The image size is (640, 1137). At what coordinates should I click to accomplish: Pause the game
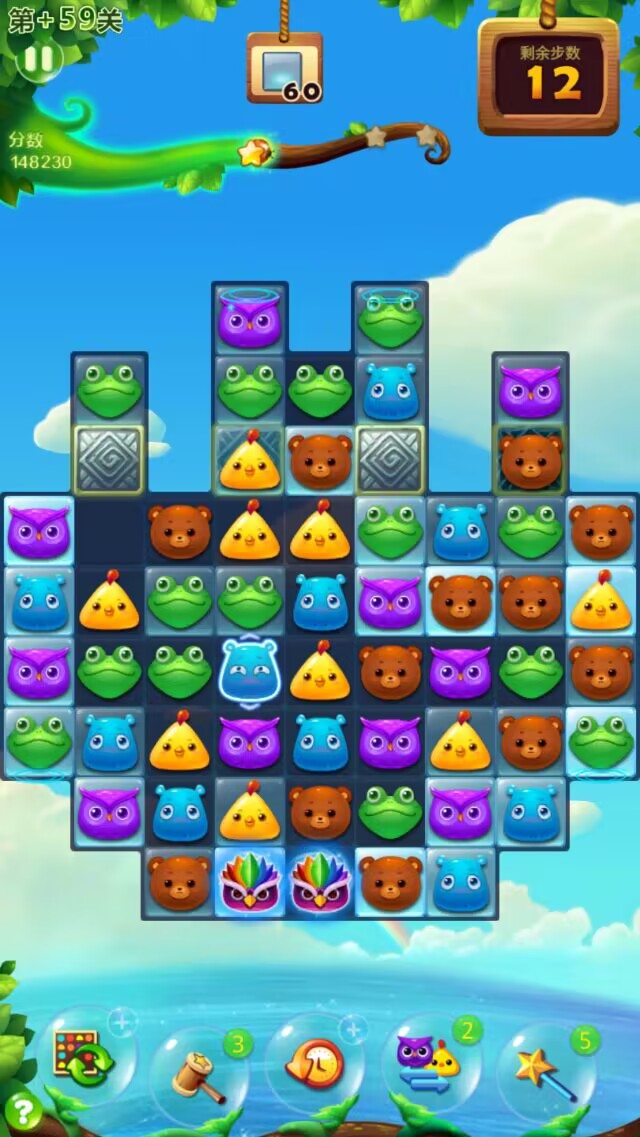(39, 60)
